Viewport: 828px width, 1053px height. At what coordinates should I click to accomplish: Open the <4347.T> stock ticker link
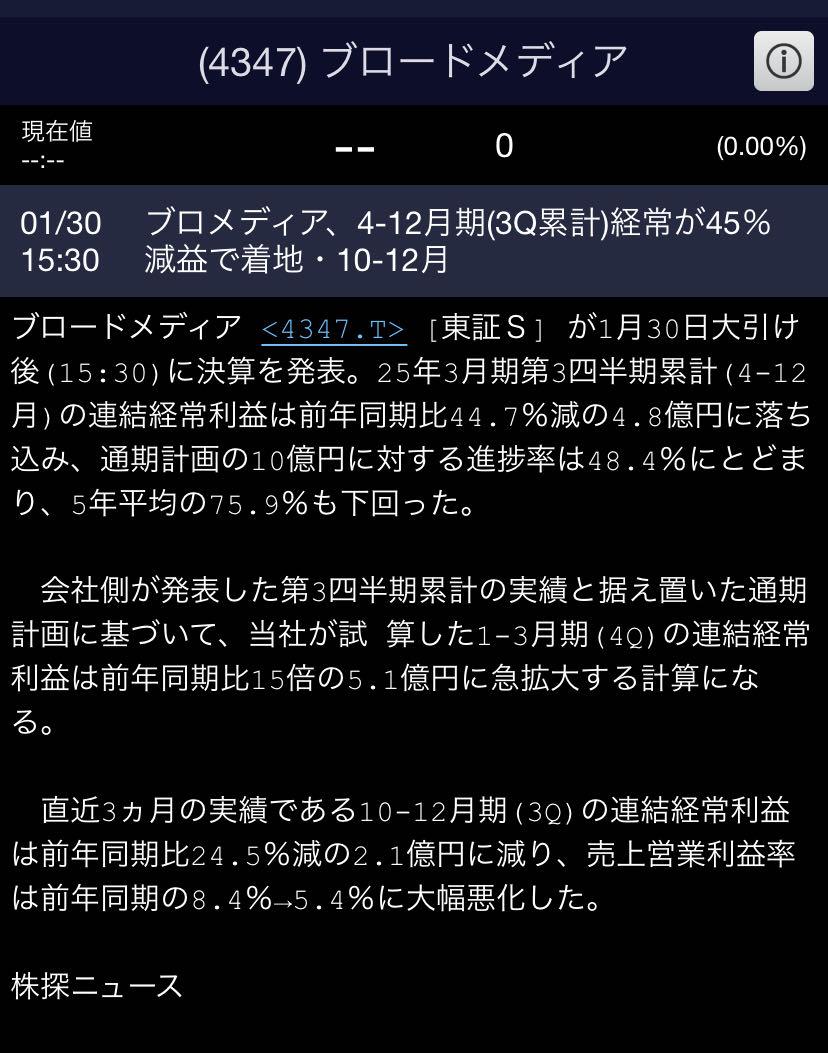(x=332, y=324)
